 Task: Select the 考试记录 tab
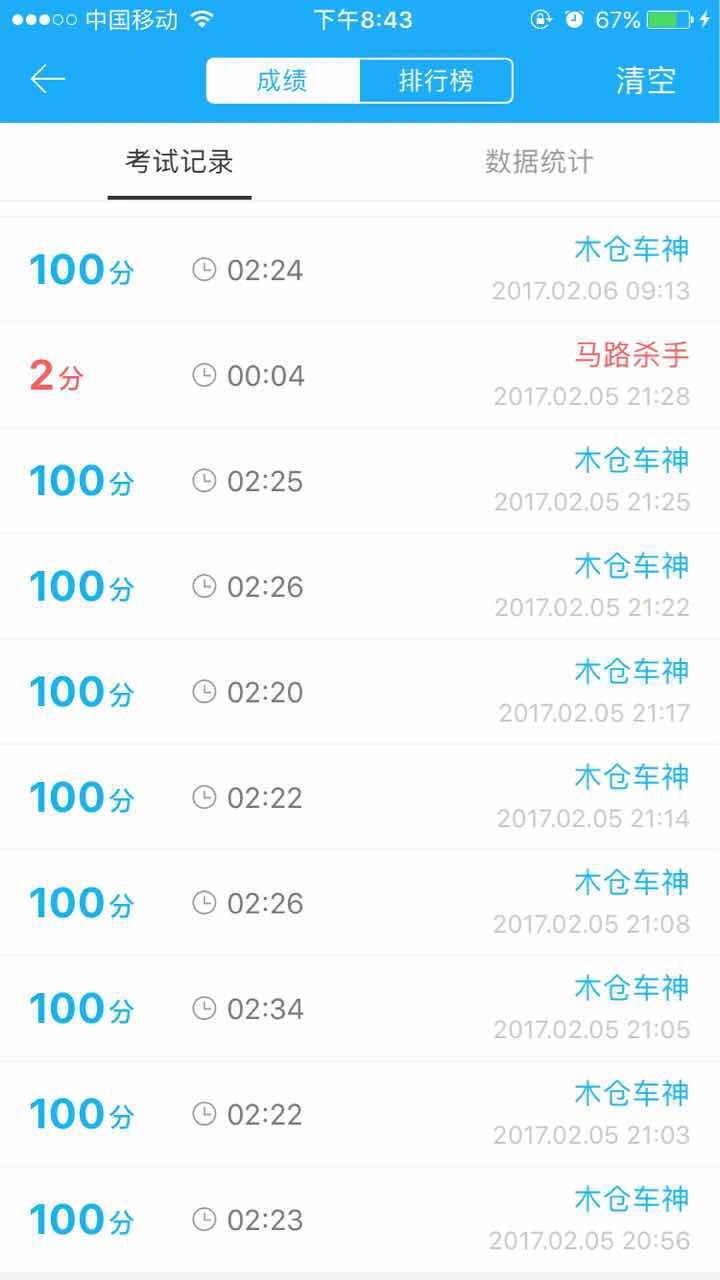179,162
